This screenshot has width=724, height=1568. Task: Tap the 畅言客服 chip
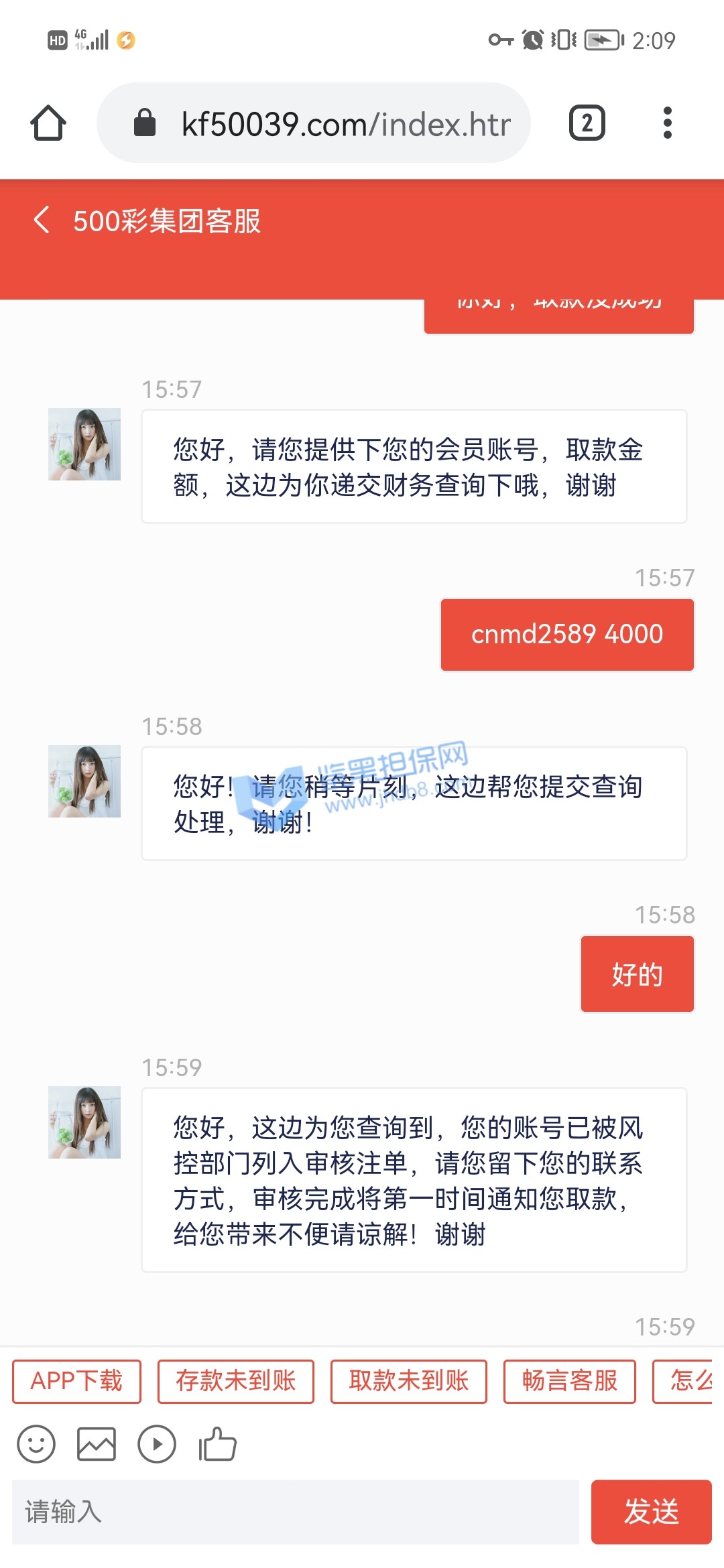(x=569, y=1381)
